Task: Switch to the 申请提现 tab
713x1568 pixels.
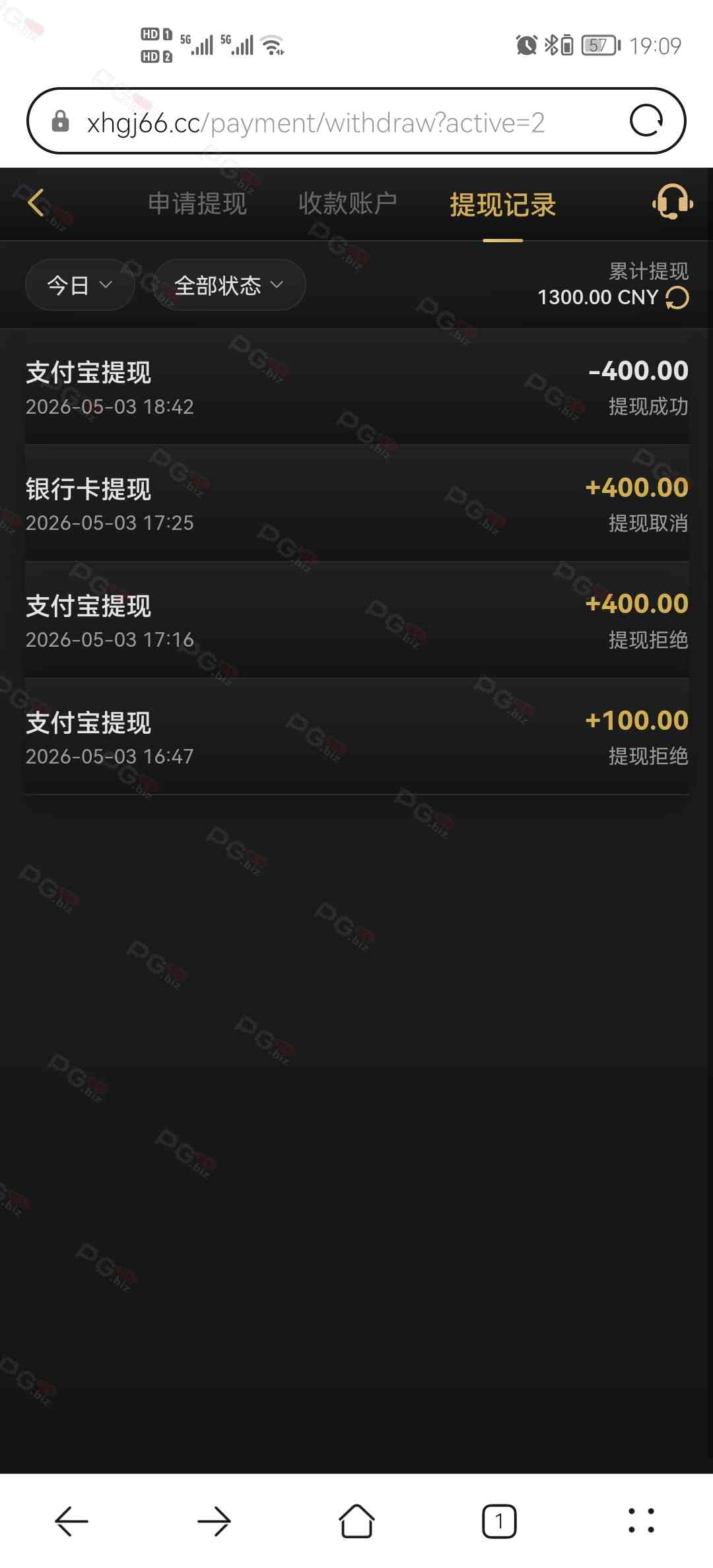Action: 197,203
